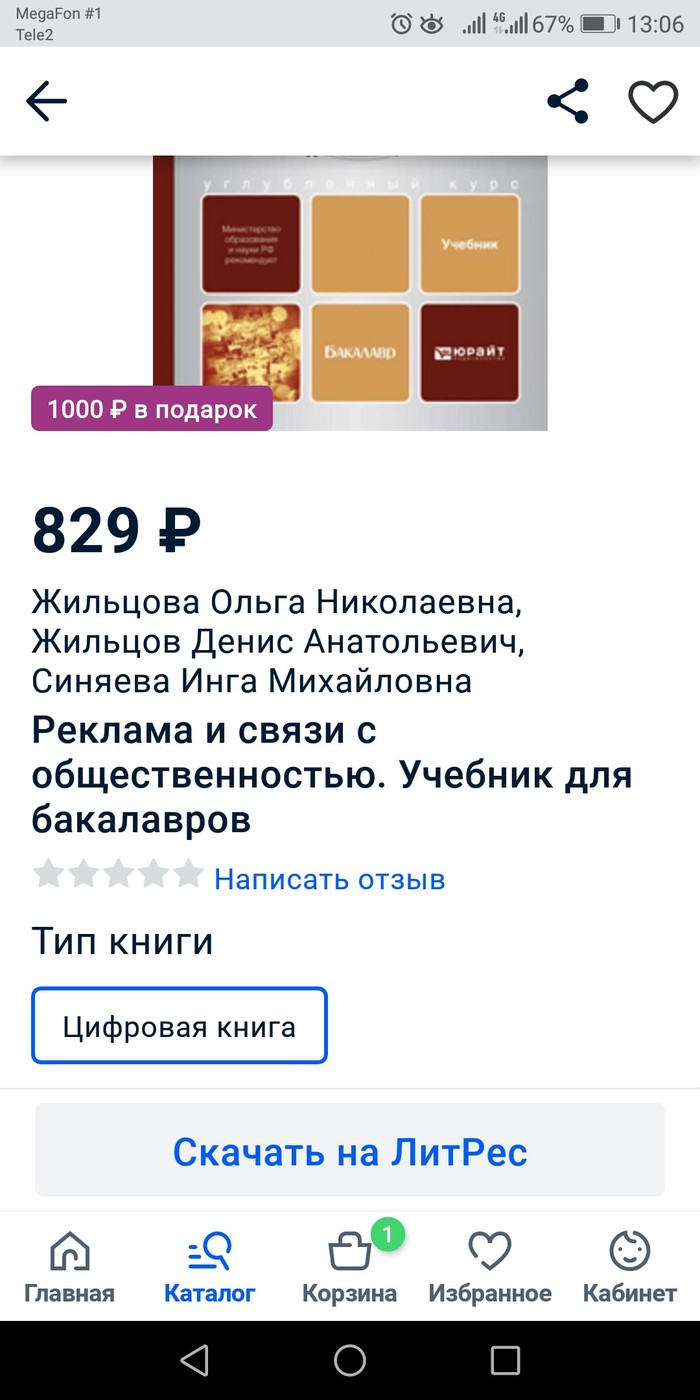Viewport: 700px width, 1400px height.
Task: Share this book
Action: click(568, 101)
